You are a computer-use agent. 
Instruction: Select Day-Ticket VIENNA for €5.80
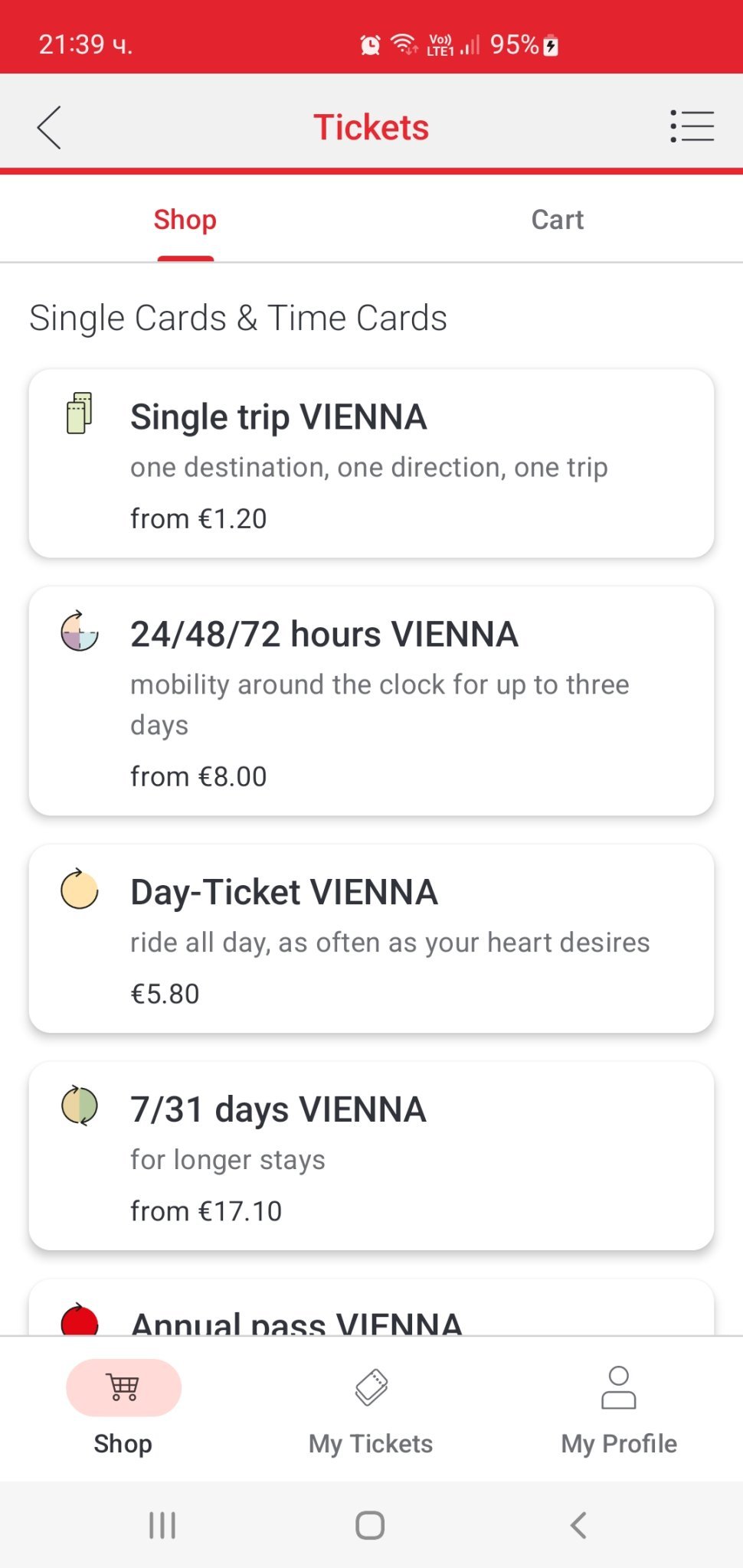coord(371,939)
